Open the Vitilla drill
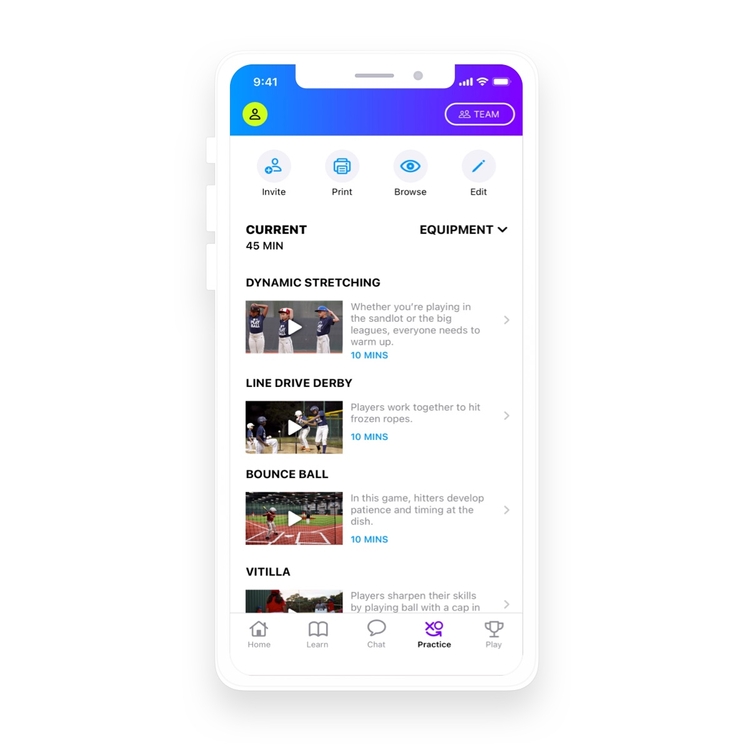This screenshot has width=750, height=750. 506,604
